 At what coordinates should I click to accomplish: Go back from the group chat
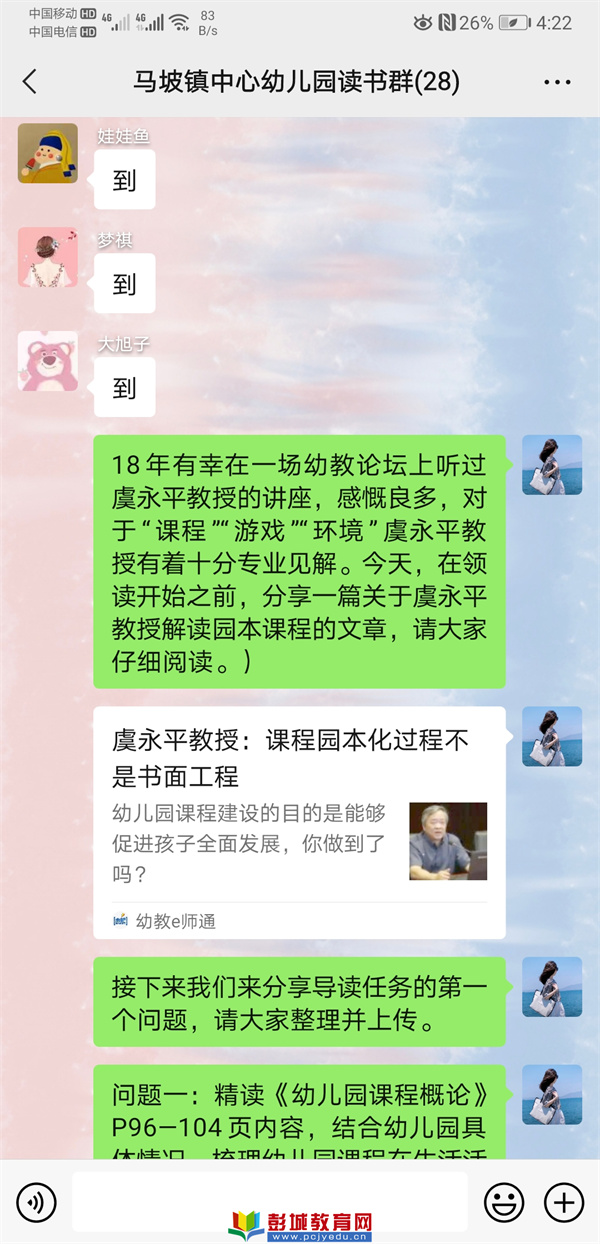pyautogui.click(x=30, y=82)
